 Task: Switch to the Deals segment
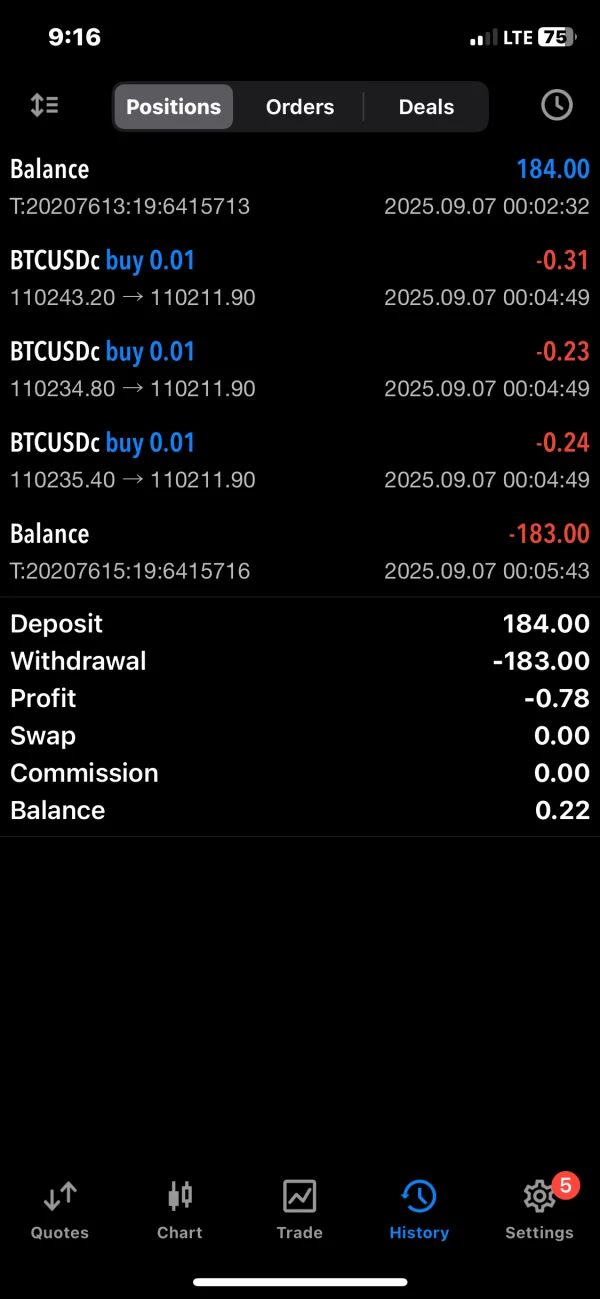(x=426, y=107)
